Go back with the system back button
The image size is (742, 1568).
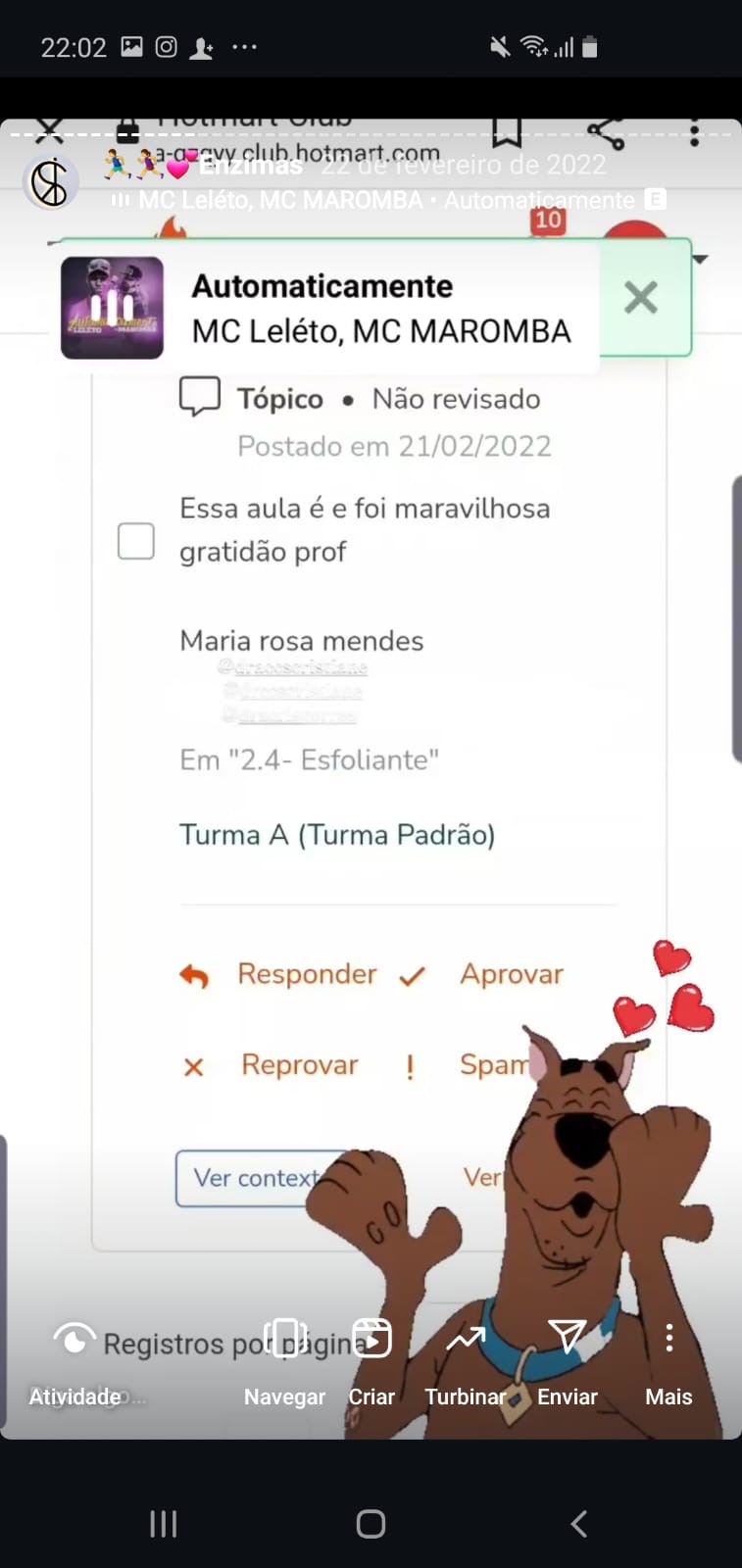[578, 1524]
